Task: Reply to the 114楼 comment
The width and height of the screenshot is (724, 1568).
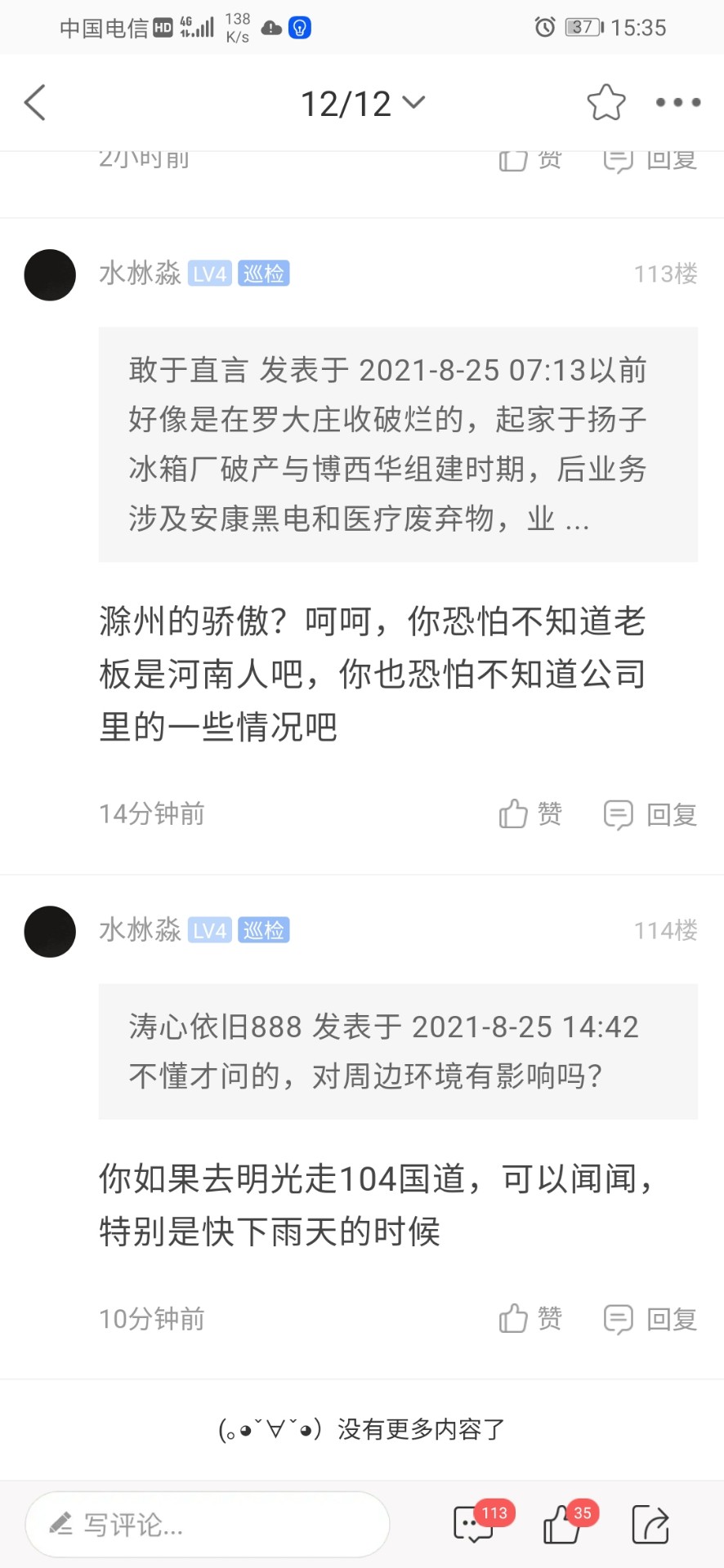Action: 650,1318
